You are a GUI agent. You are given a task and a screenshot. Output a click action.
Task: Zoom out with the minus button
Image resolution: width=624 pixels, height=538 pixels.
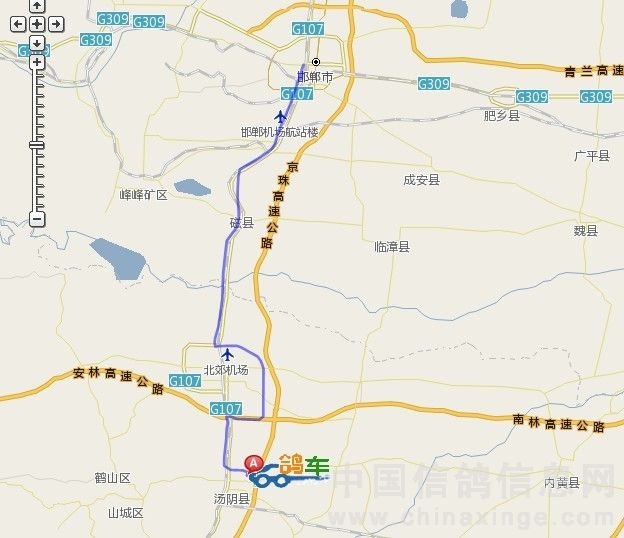pyautogui.click(x=37, y=218)
